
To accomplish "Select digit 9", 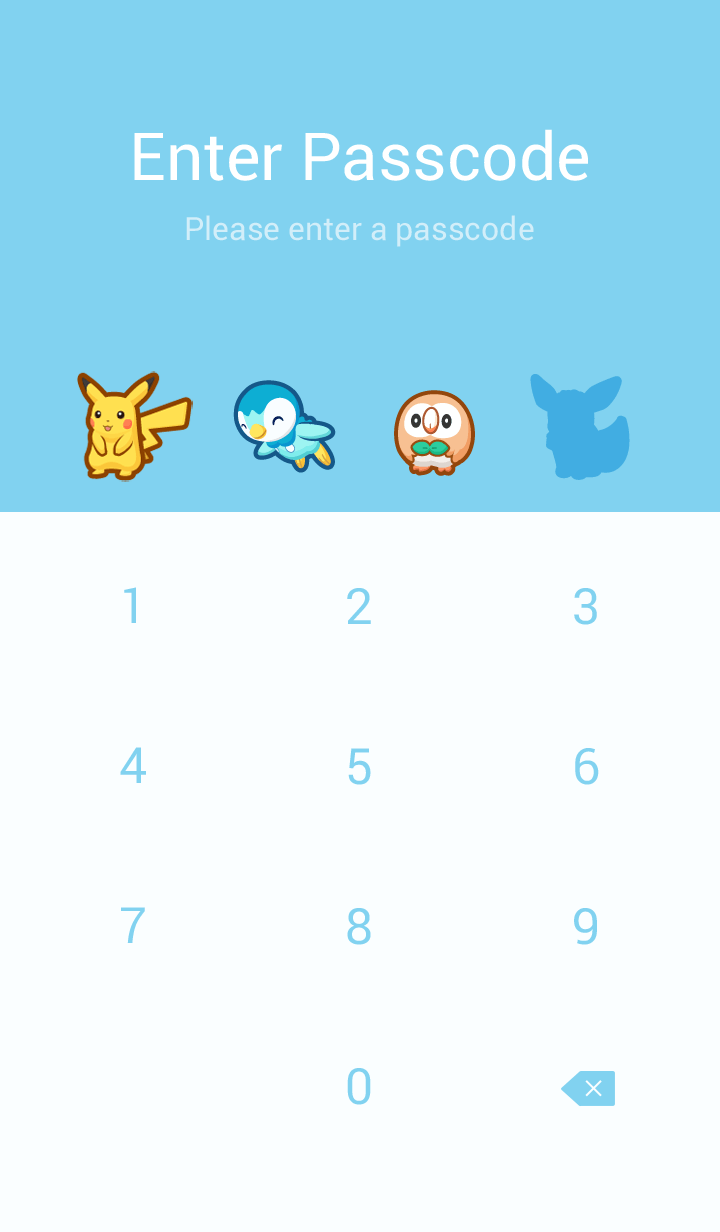I will point(586,927).
